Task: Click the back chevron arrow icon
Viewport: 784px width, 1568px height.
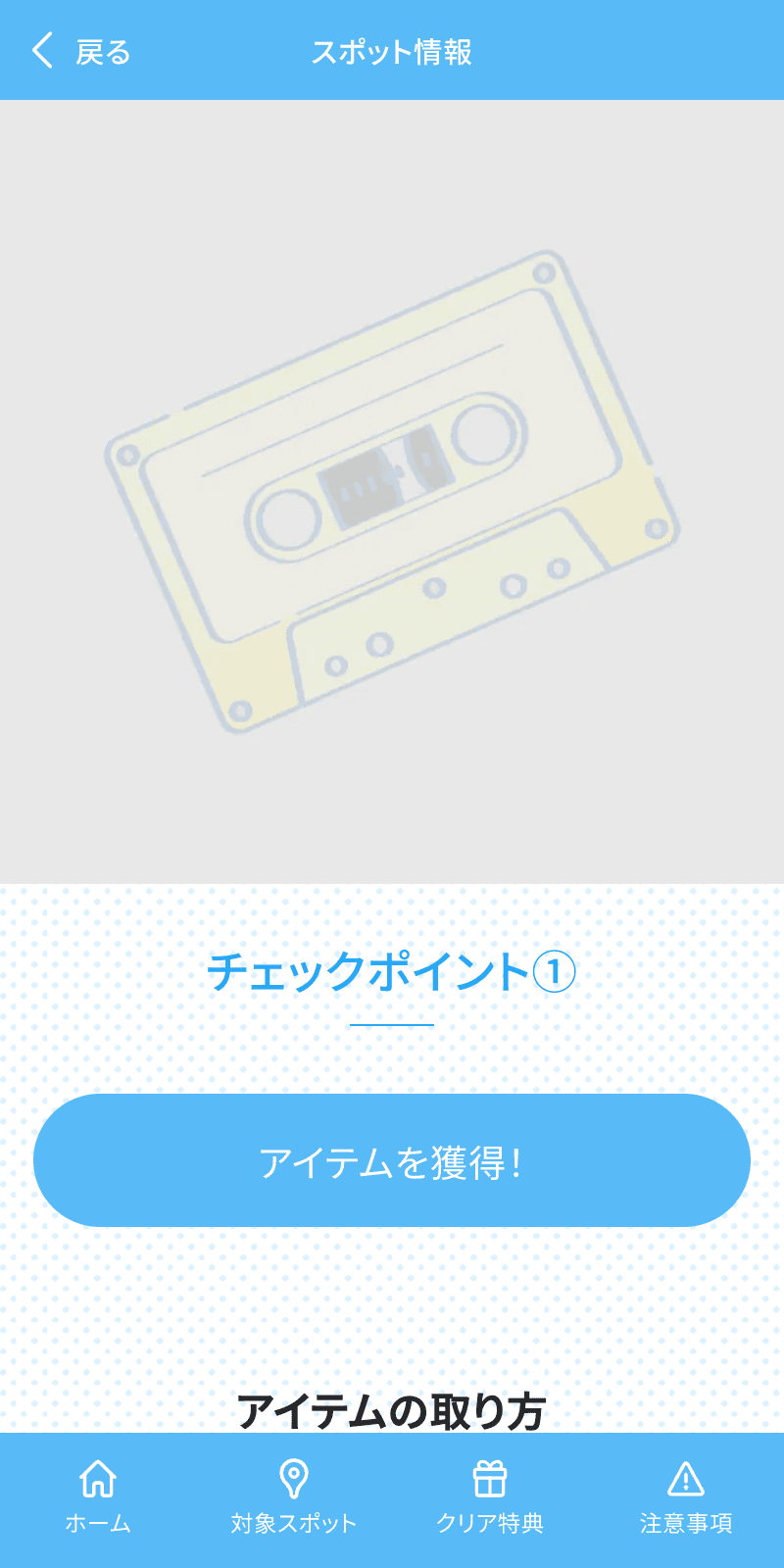Action: [41, 49]
